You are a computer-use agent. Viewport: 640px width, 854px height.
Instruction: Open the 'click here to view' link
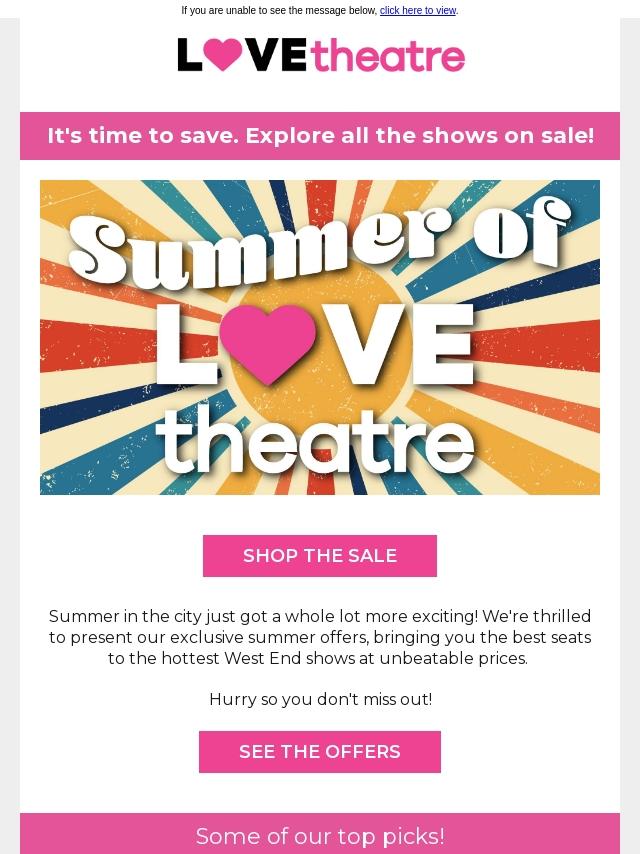417,11
